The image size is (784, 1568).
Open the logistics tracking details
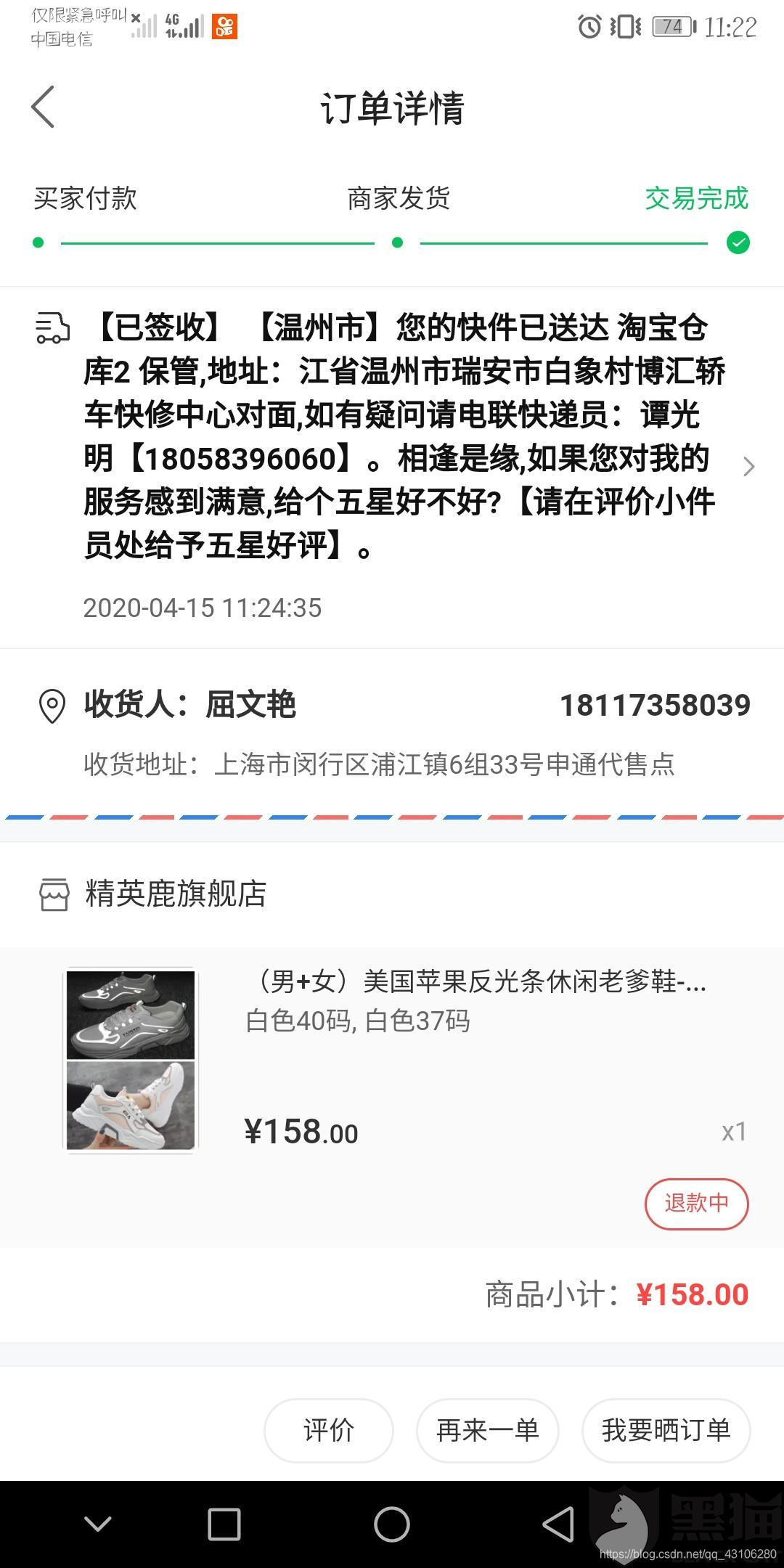[x=749, y=466]
